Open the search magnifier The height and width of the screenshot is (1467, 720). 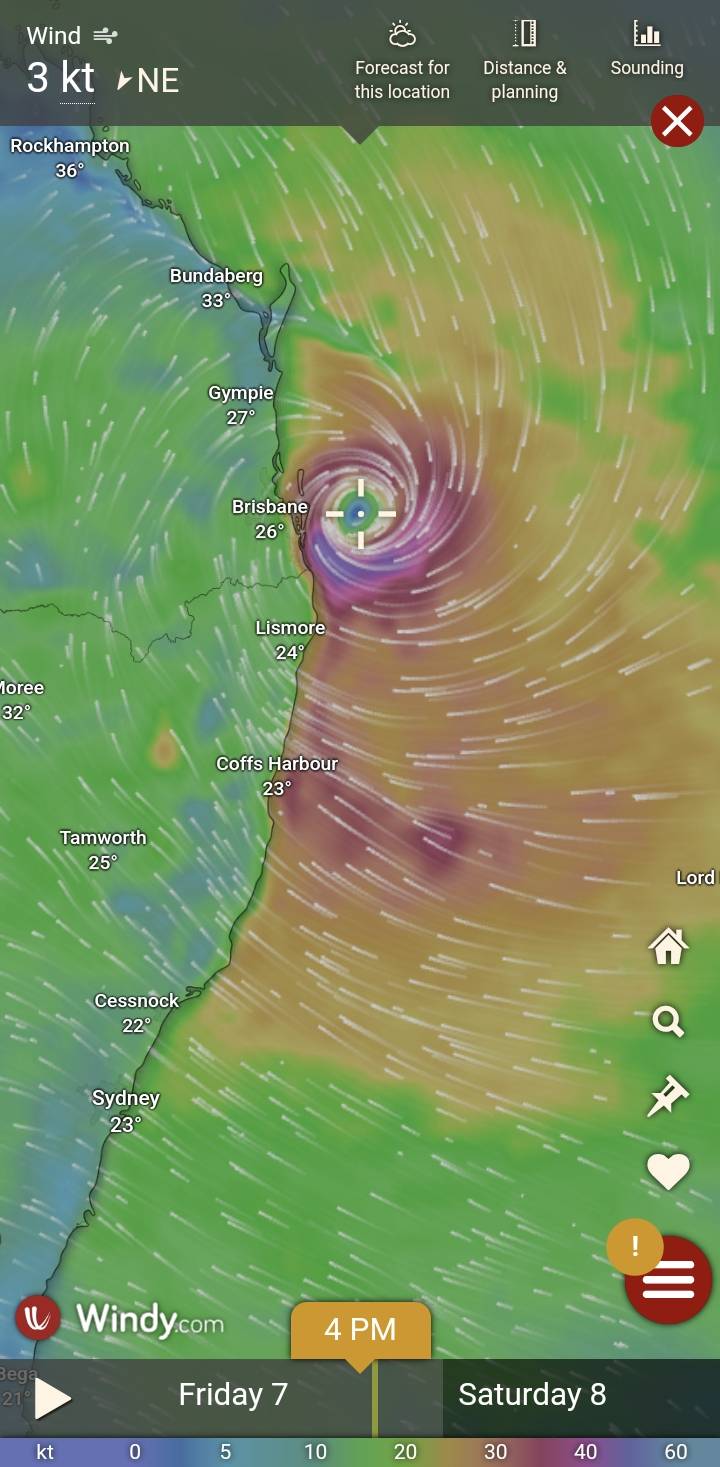[668, 1021]
